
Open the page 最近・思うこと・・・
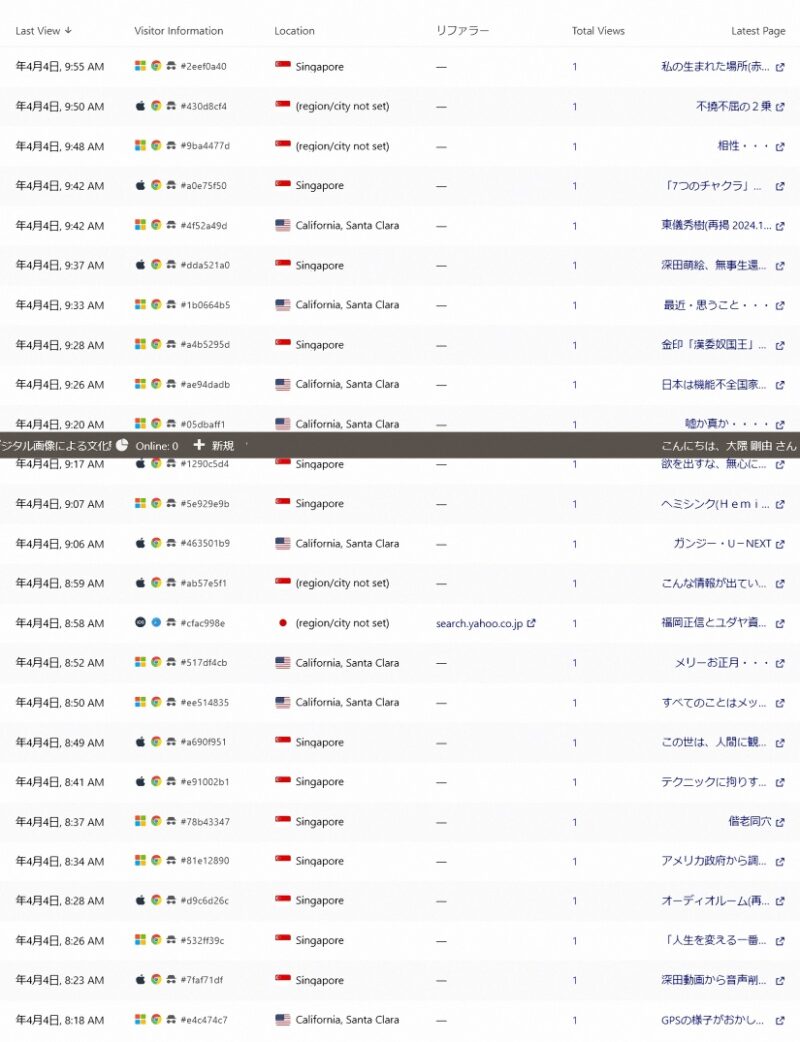[717, 305]
